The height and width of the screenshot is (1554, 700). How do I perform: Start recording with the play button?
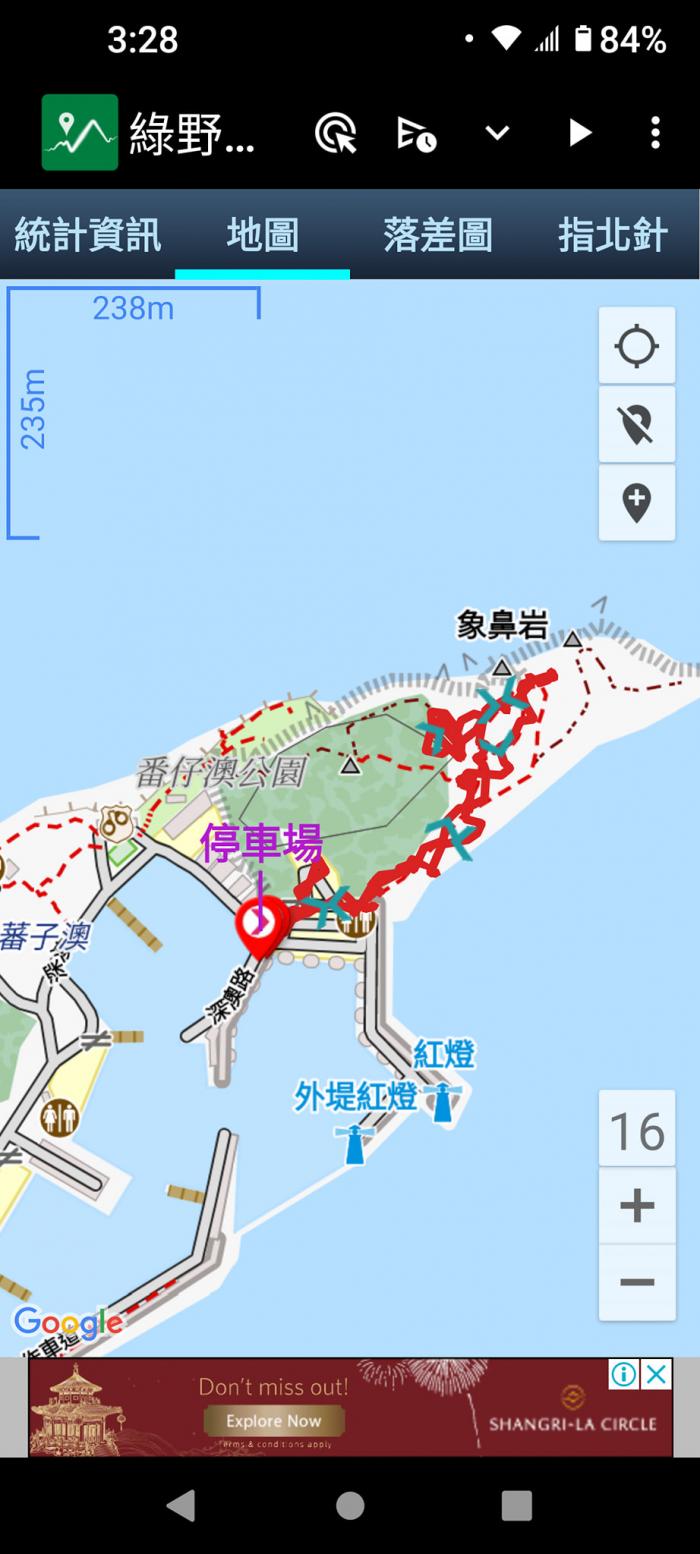click(x=579, y=133)
